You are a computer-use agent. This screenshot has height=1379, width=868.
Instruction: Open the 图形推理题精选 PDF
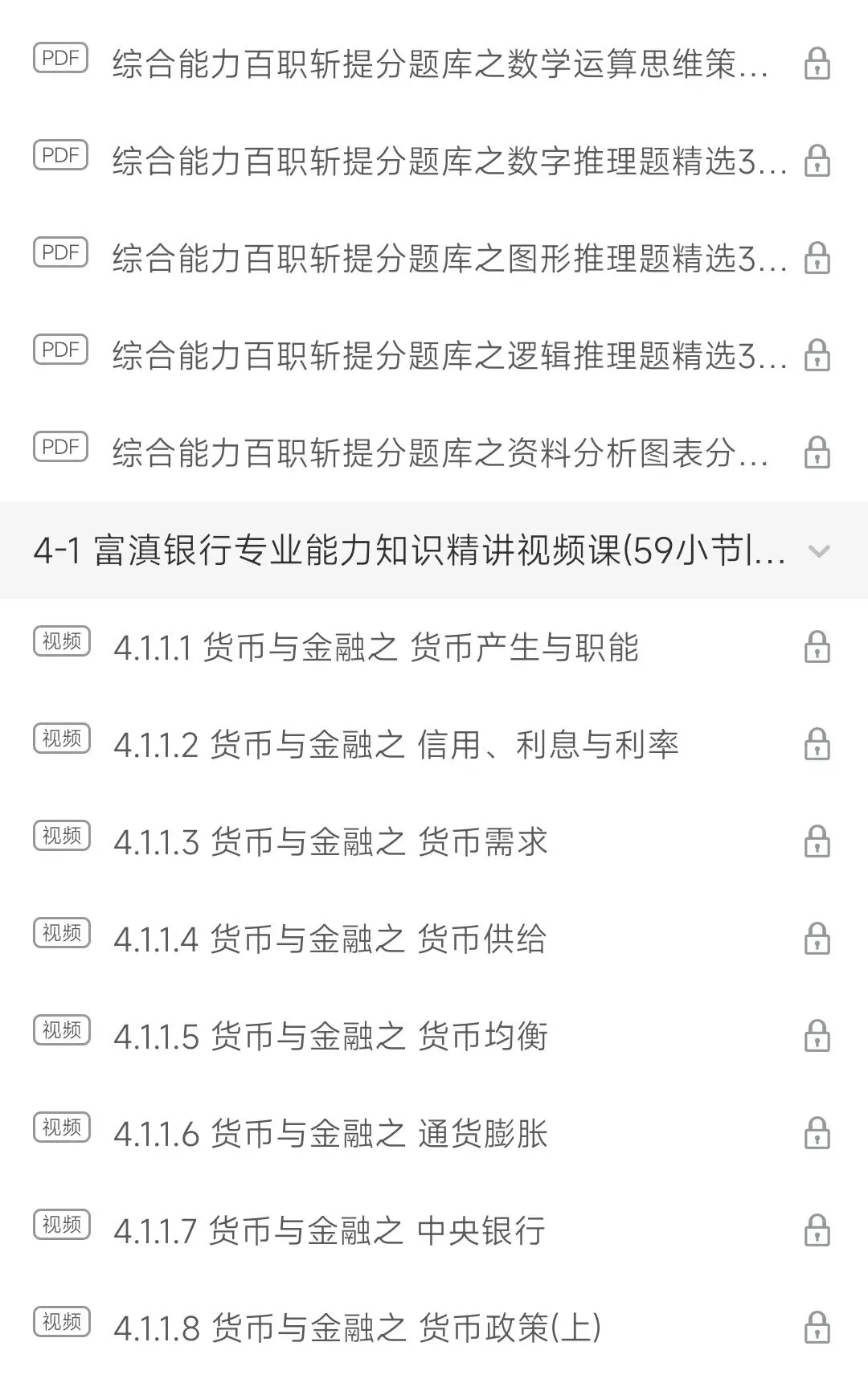[434, 259]
